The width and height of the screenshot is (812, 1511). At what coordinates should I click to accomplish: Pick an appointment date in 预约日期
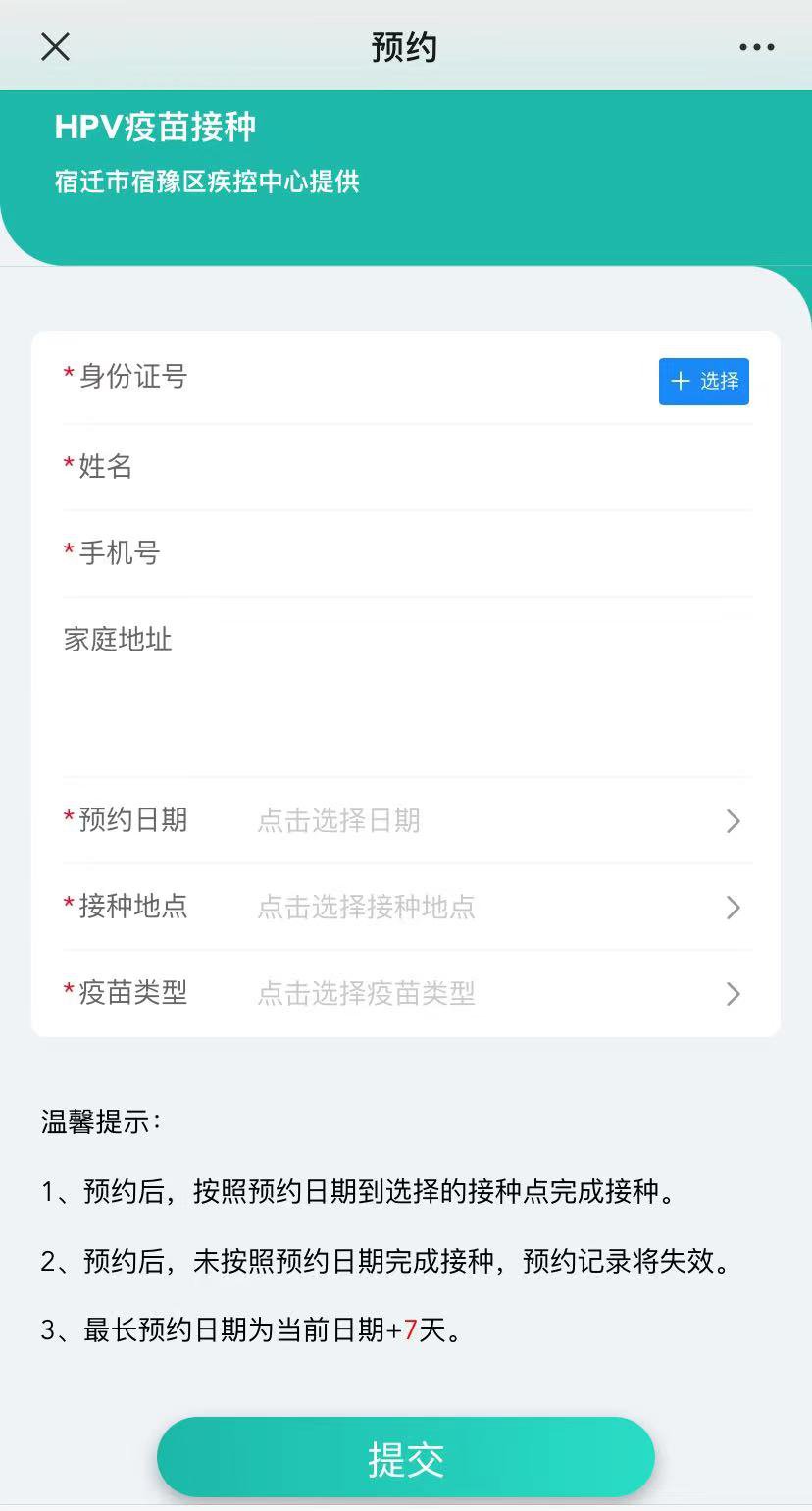click(x=490, y=821)
